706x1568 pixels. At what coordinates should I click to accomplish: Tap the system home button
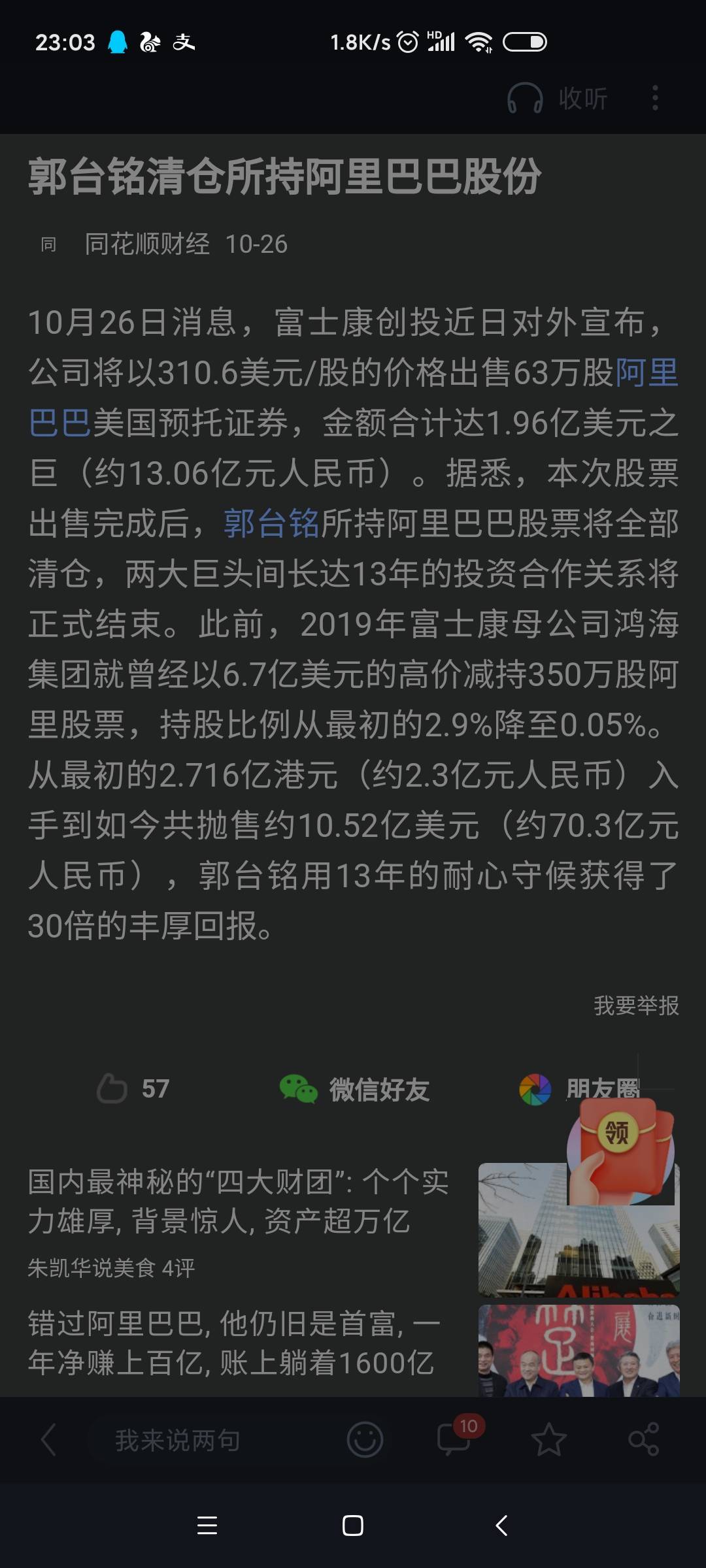(352, 1526)
